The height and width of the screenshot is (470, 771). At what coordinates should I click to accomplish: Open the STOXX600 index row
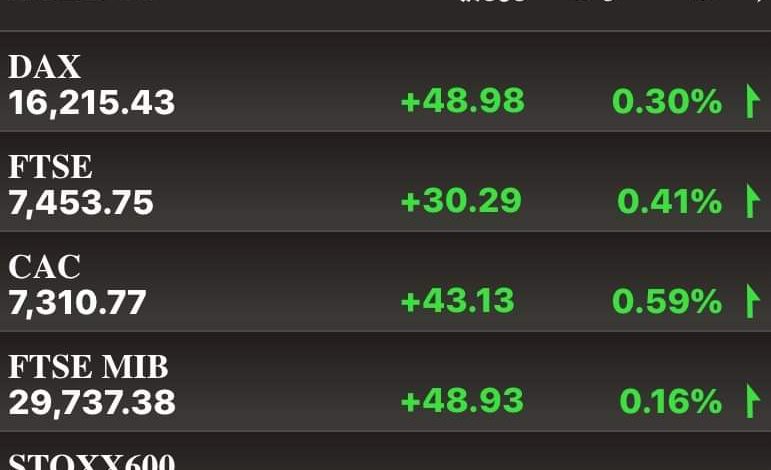(385, 456)
